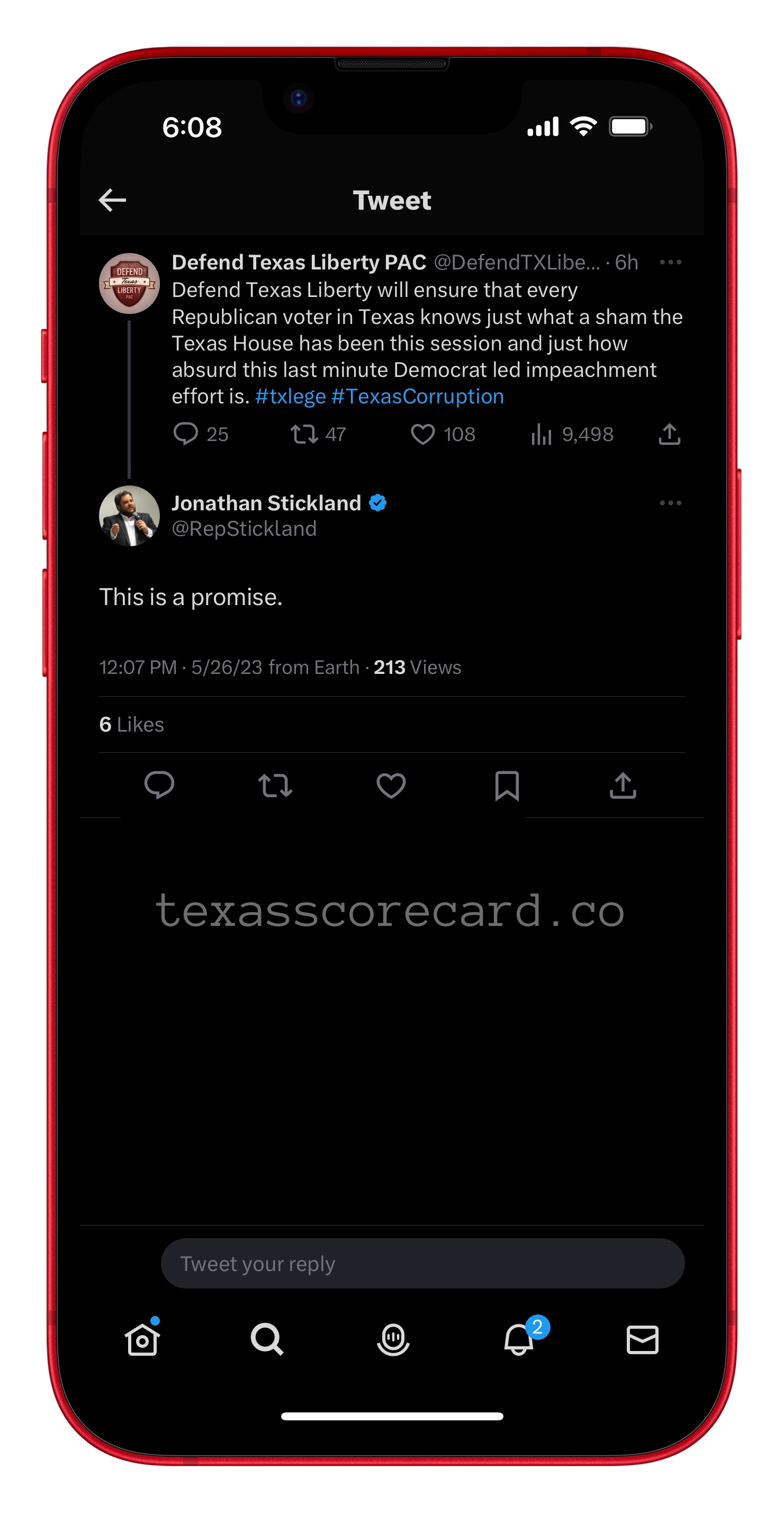Image resolution: width=784 pixels, height=1513 pixels.
Task: Open overflow menu on Jonathan Stickland's tweet
Action: pos(670,503)
